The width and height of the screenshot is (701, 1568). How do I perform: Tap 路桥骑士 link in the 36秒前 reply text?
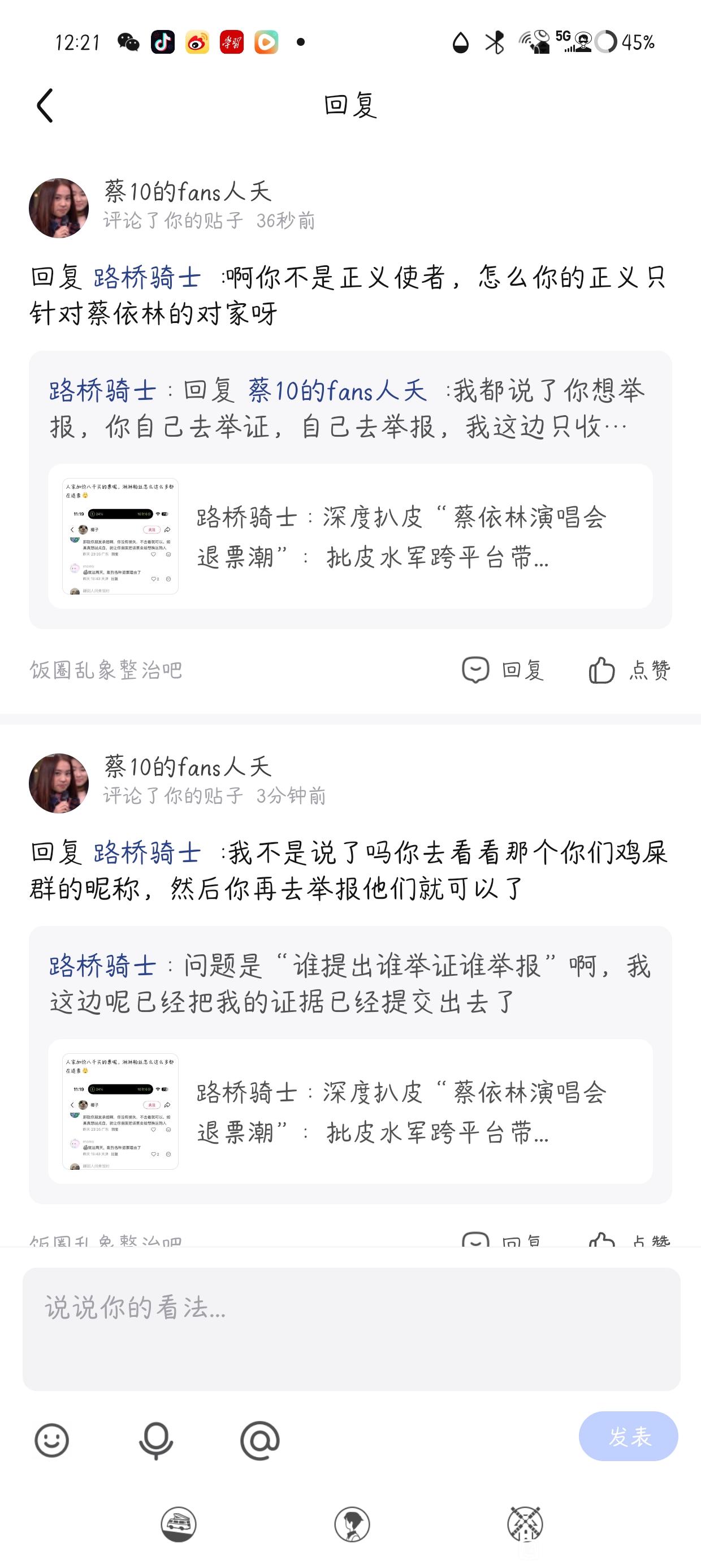146,278
